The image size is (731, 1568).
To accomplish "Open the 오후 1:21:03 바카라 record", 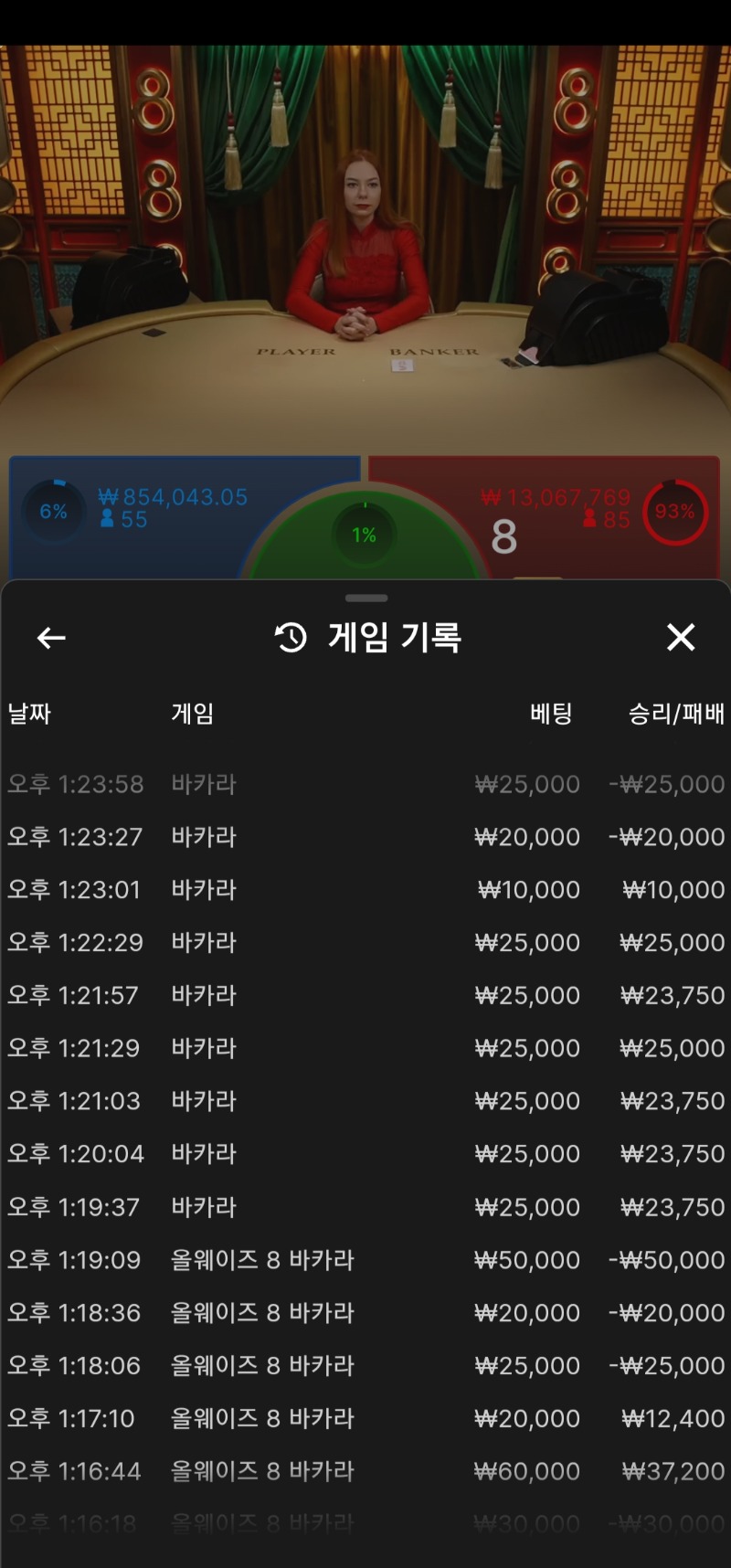I will coord(365,1101).
